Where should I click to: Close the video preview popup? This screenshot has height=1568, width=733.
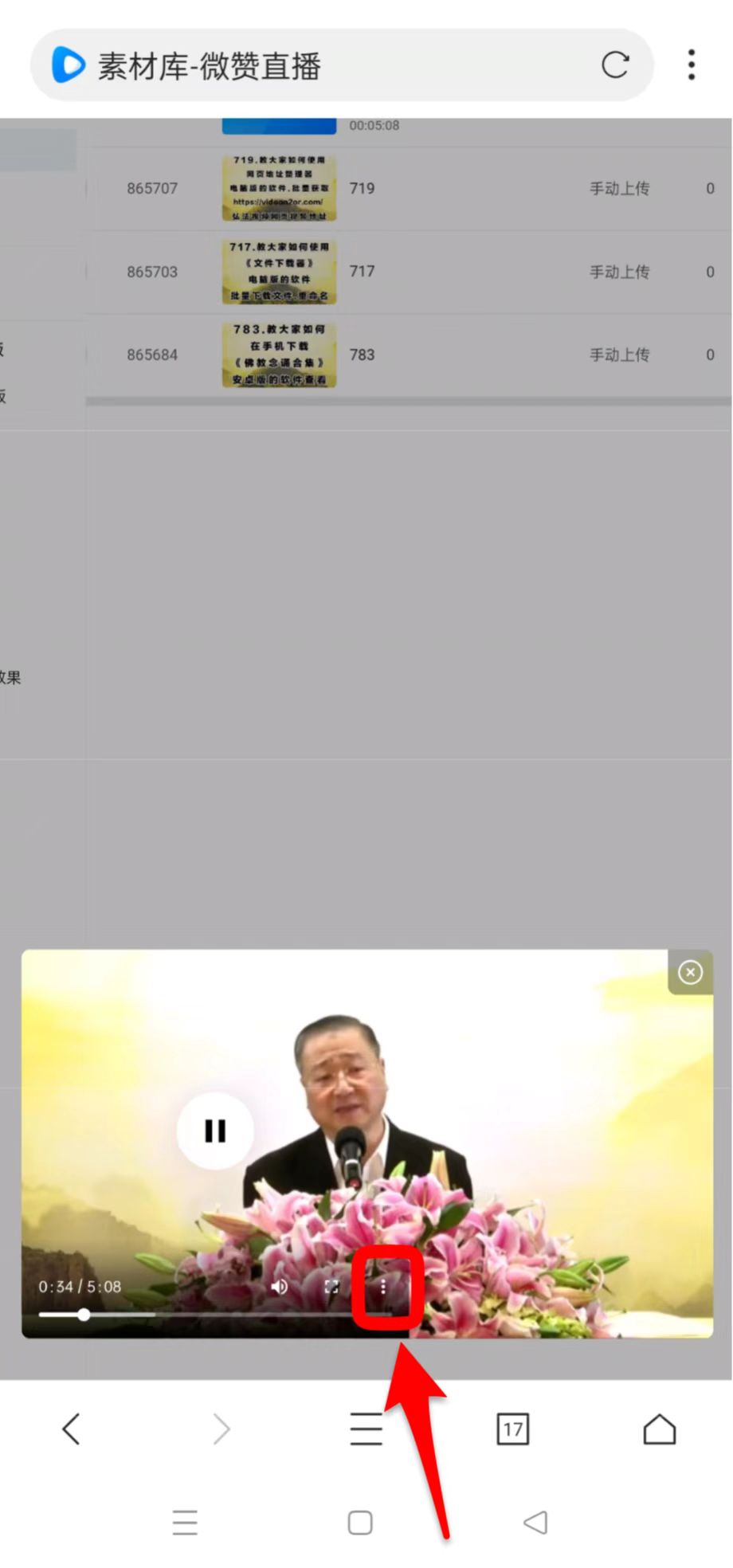tap(690, 972)
